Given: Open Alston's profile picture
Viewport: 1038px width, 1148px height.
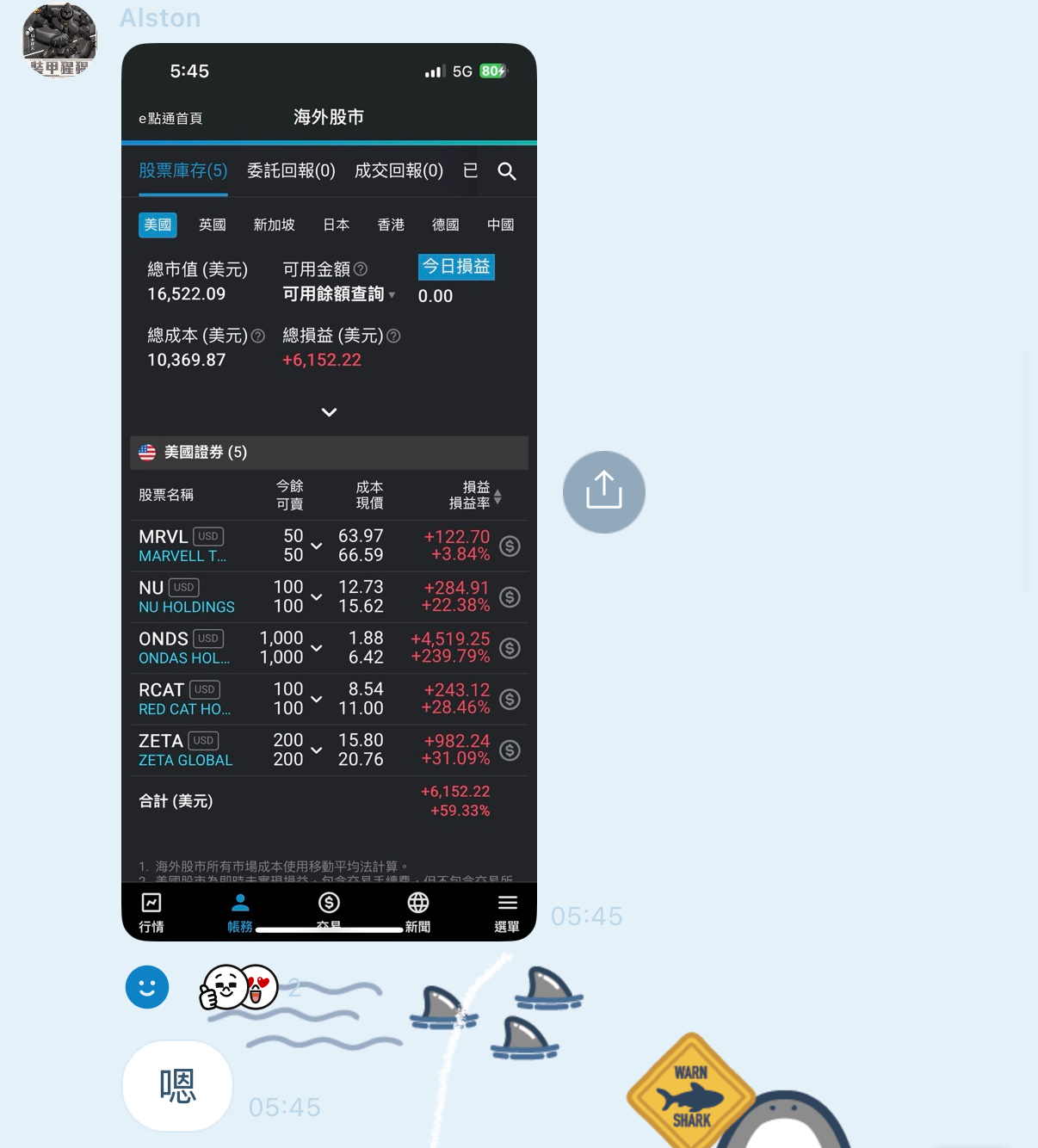Looking at the screenshot, I should (59, 41).
